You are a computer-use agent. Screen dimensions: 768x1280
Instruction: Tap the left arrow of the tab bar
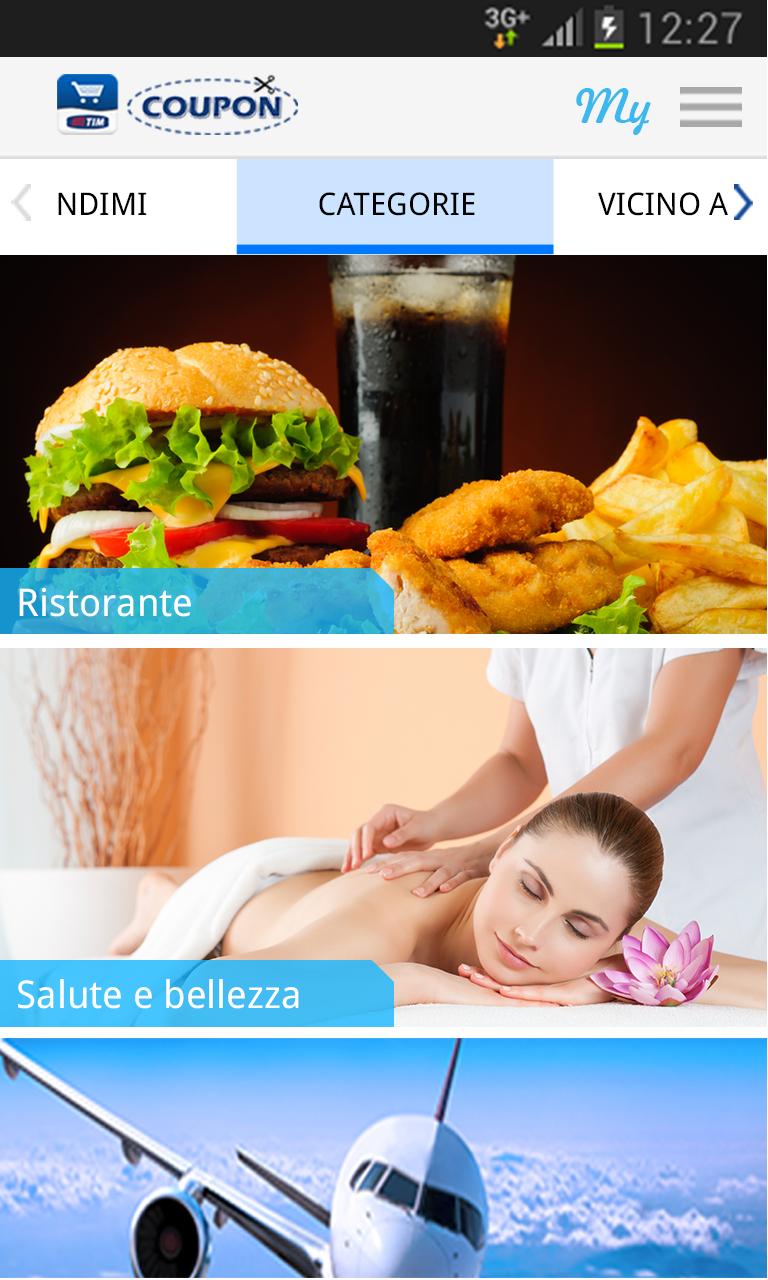coord(21,203)
